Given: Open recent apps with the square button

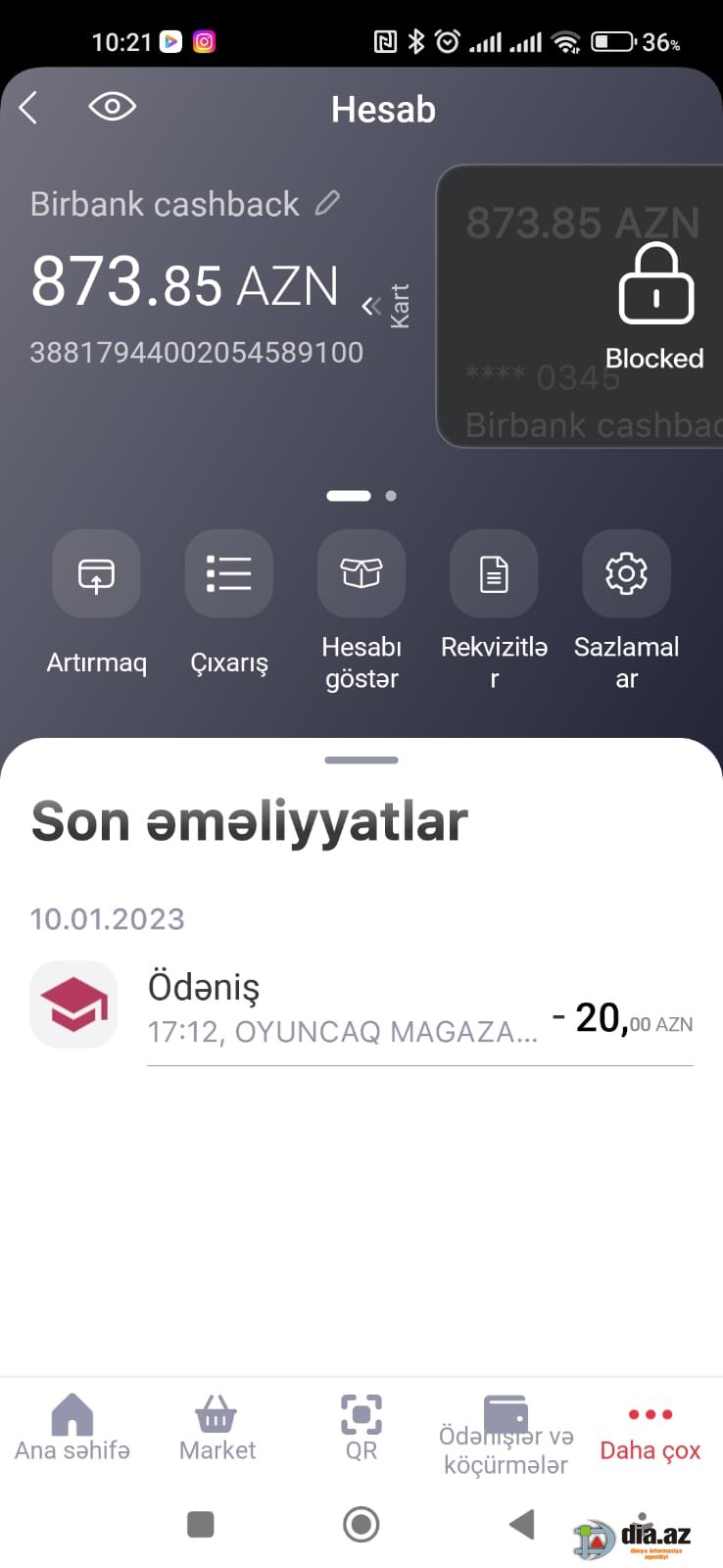Looking at the screenshot, I should [x=201, y=1524].
